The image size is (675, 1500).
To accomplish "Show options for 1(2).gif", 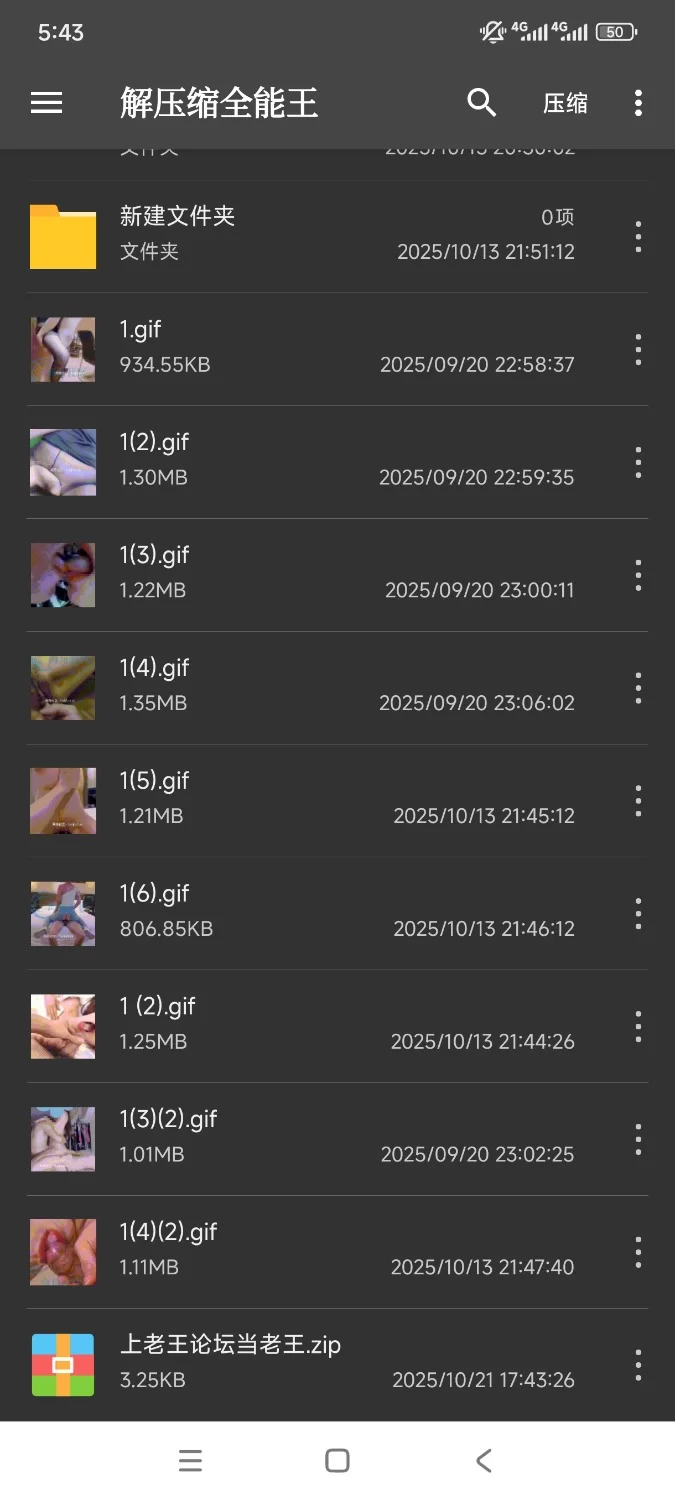I will click(x=638, y=462).
